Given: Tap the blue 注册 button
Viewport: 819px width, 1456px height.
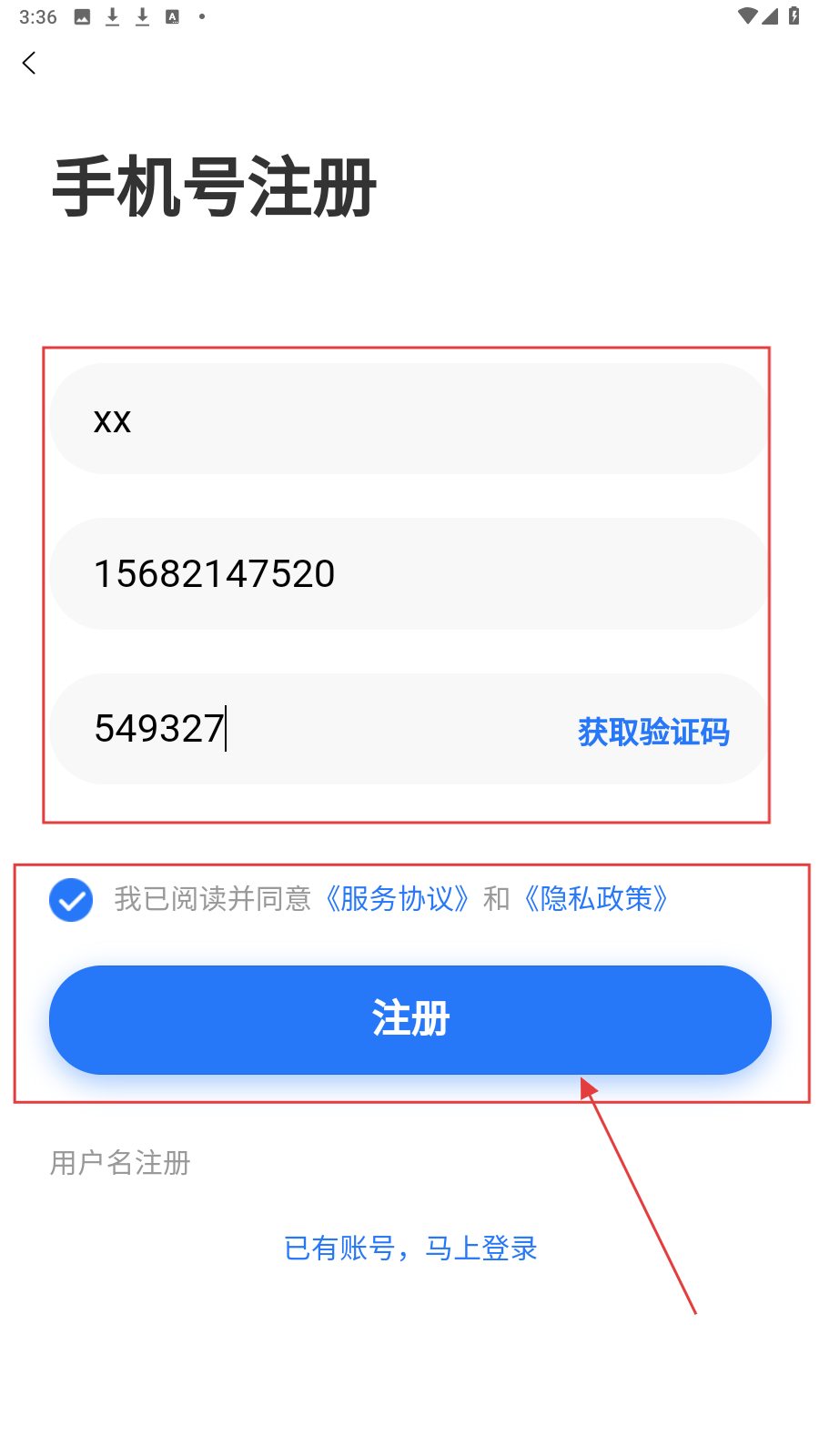Looking at the screenshot, I should pyautogui.click(x=409, y=1019).
